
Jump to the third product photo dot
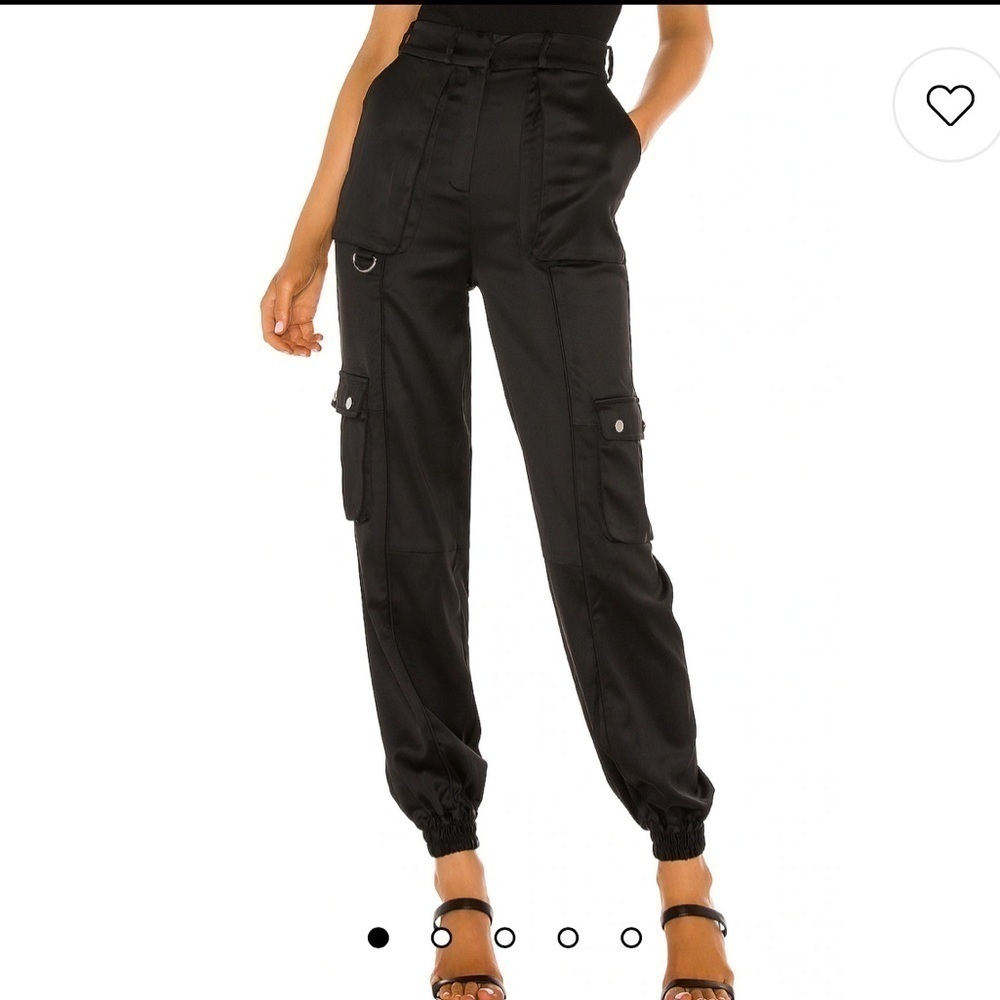505,937
